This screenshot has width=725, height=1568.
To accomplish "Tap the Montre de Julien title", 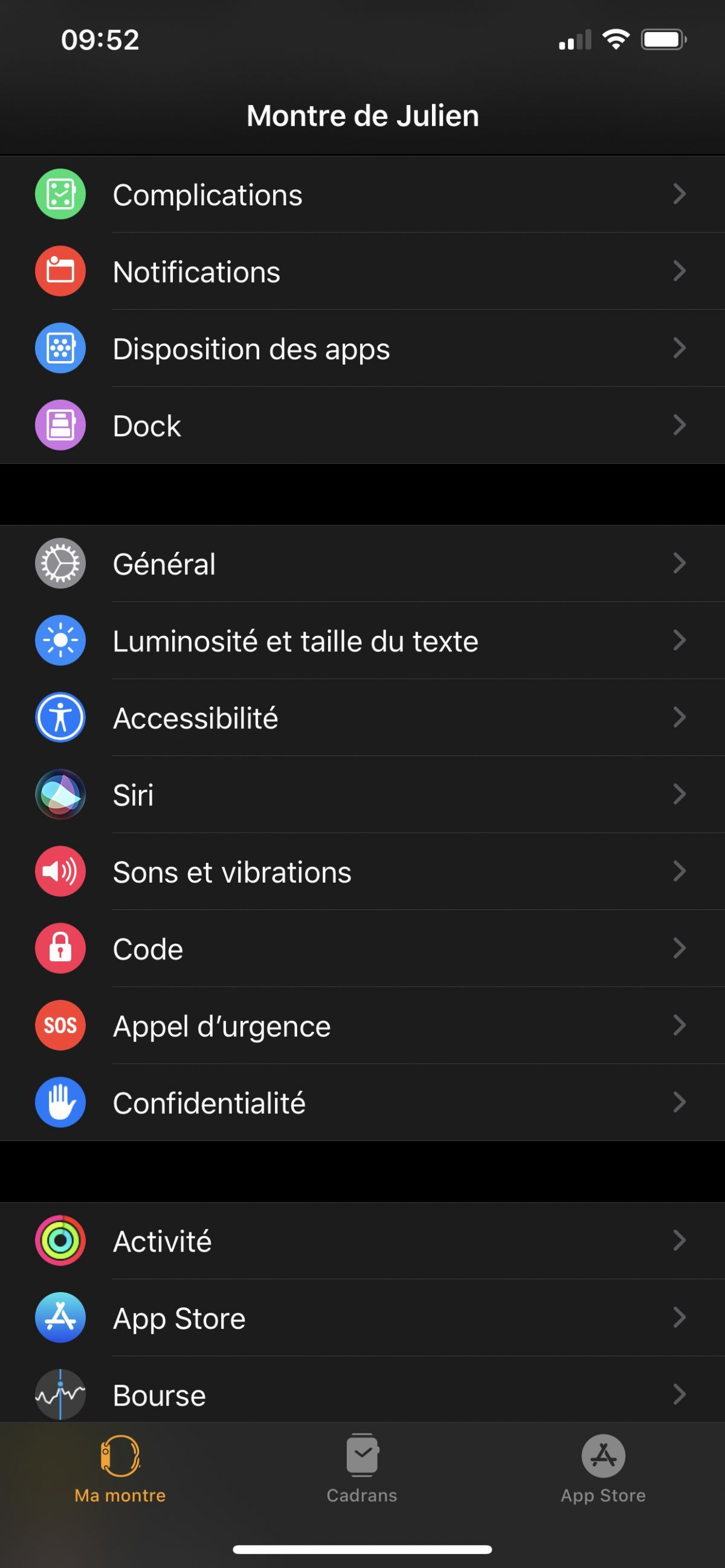I will (x=362, y=115).
